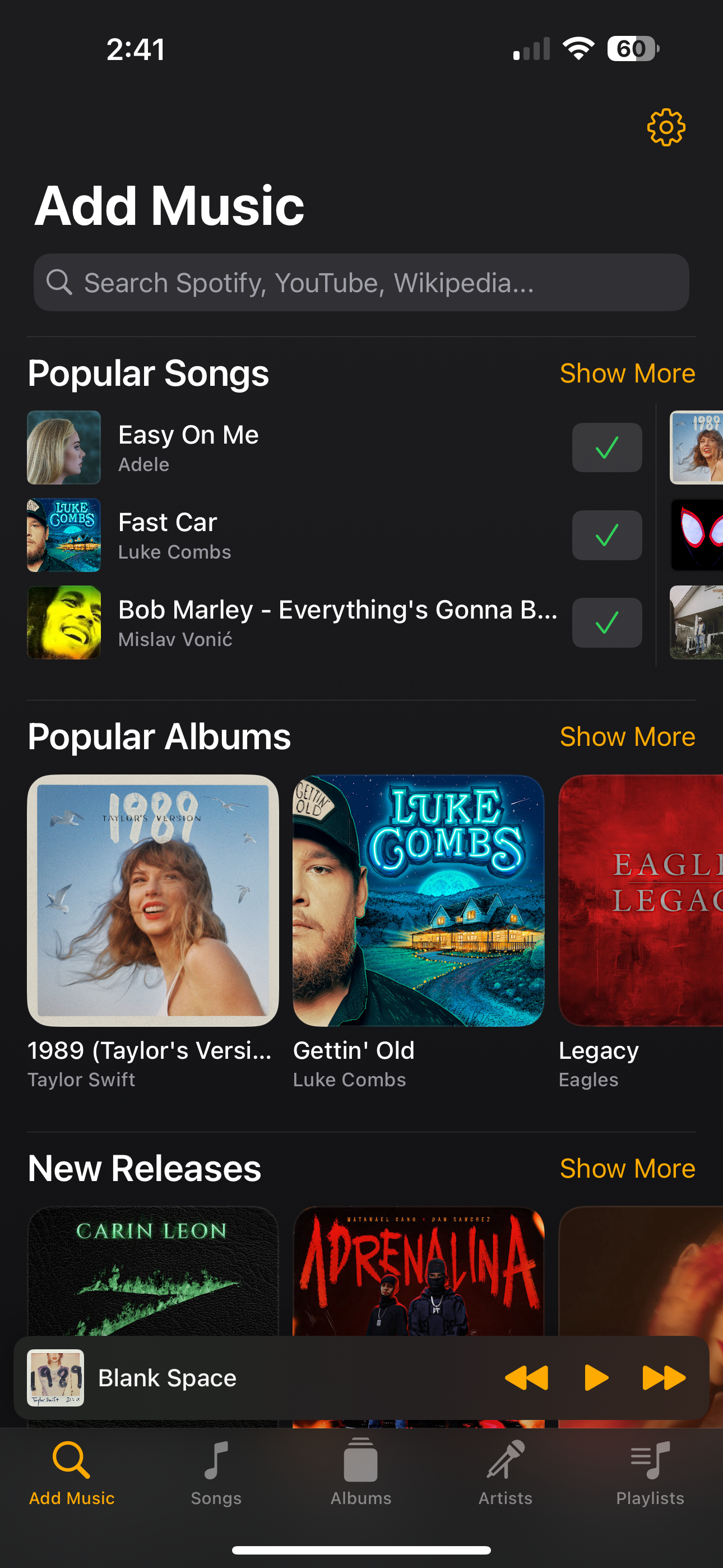Show more Popular Albums
This screenshot has height=1568, width=723.
tap(627, 736)
